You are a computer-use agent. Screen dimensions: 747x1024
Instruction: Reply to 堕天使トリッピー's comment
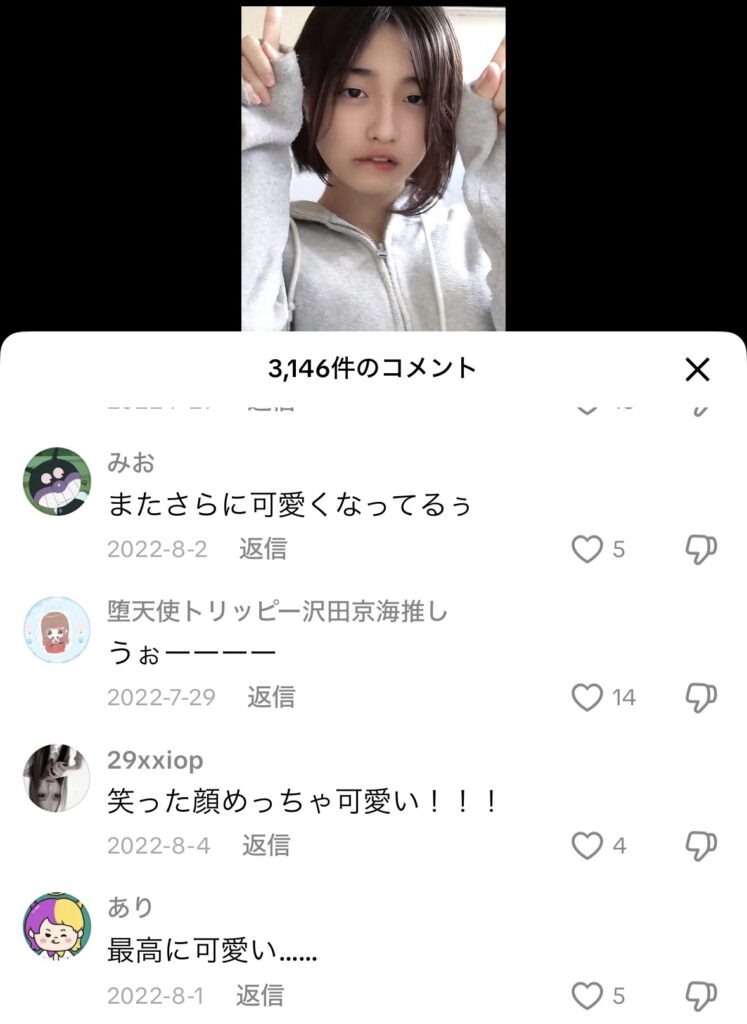[271, 697]
